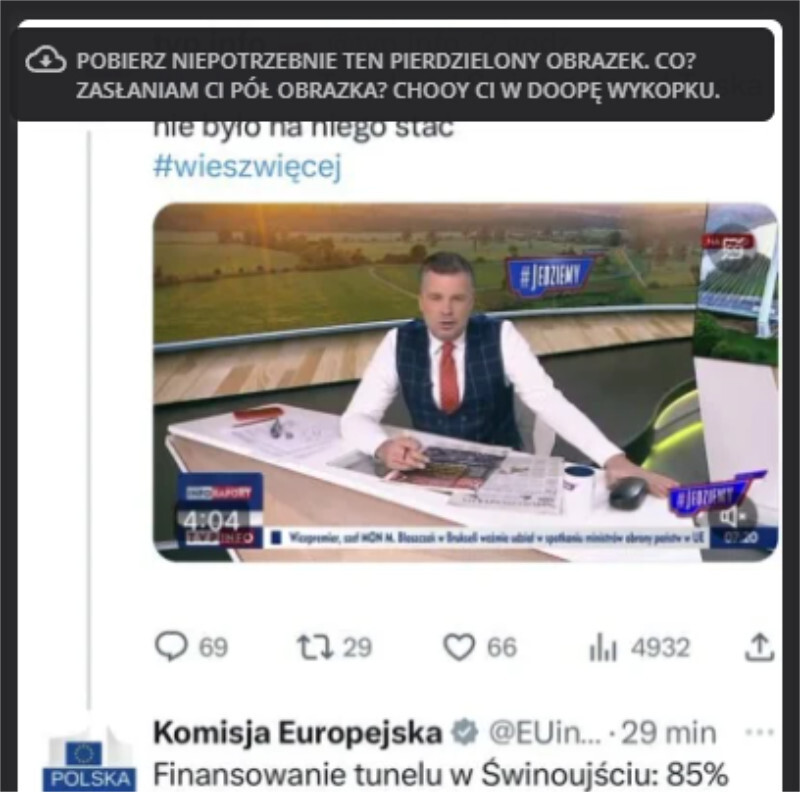Tap the download banner starting 'Pobierz niepotrzebnie'

392,75
